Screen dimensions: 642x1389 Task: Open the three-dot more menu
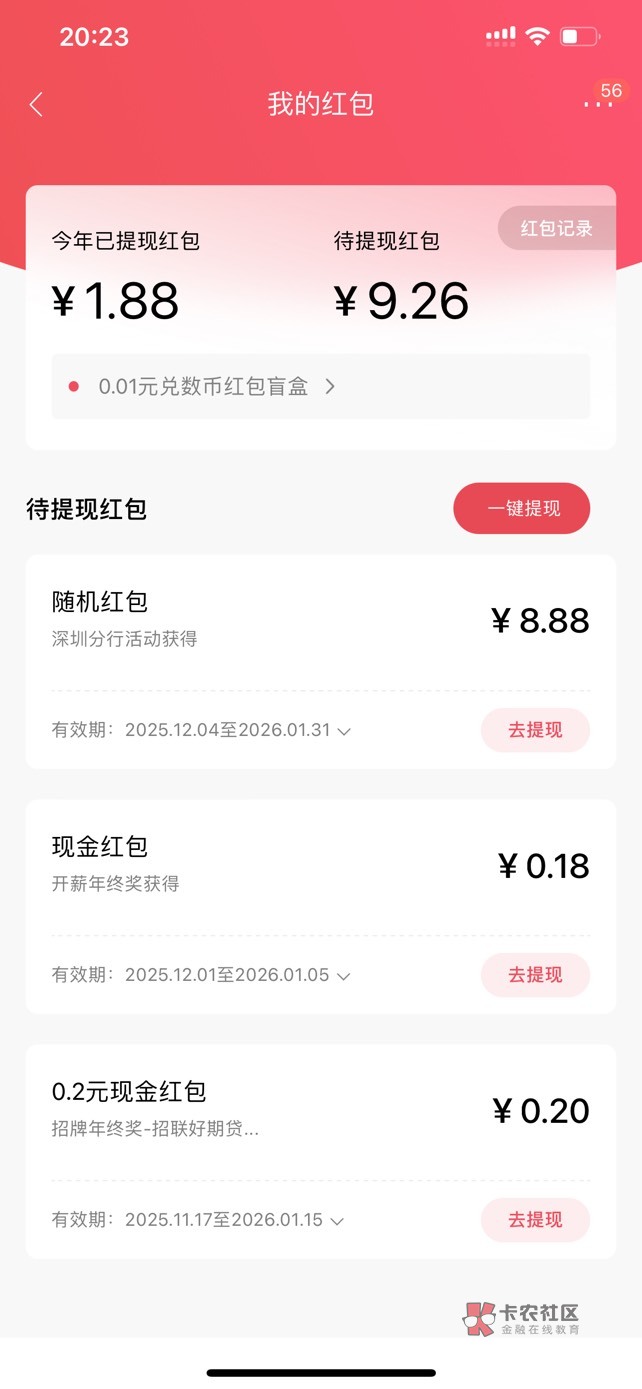[597, 104]
